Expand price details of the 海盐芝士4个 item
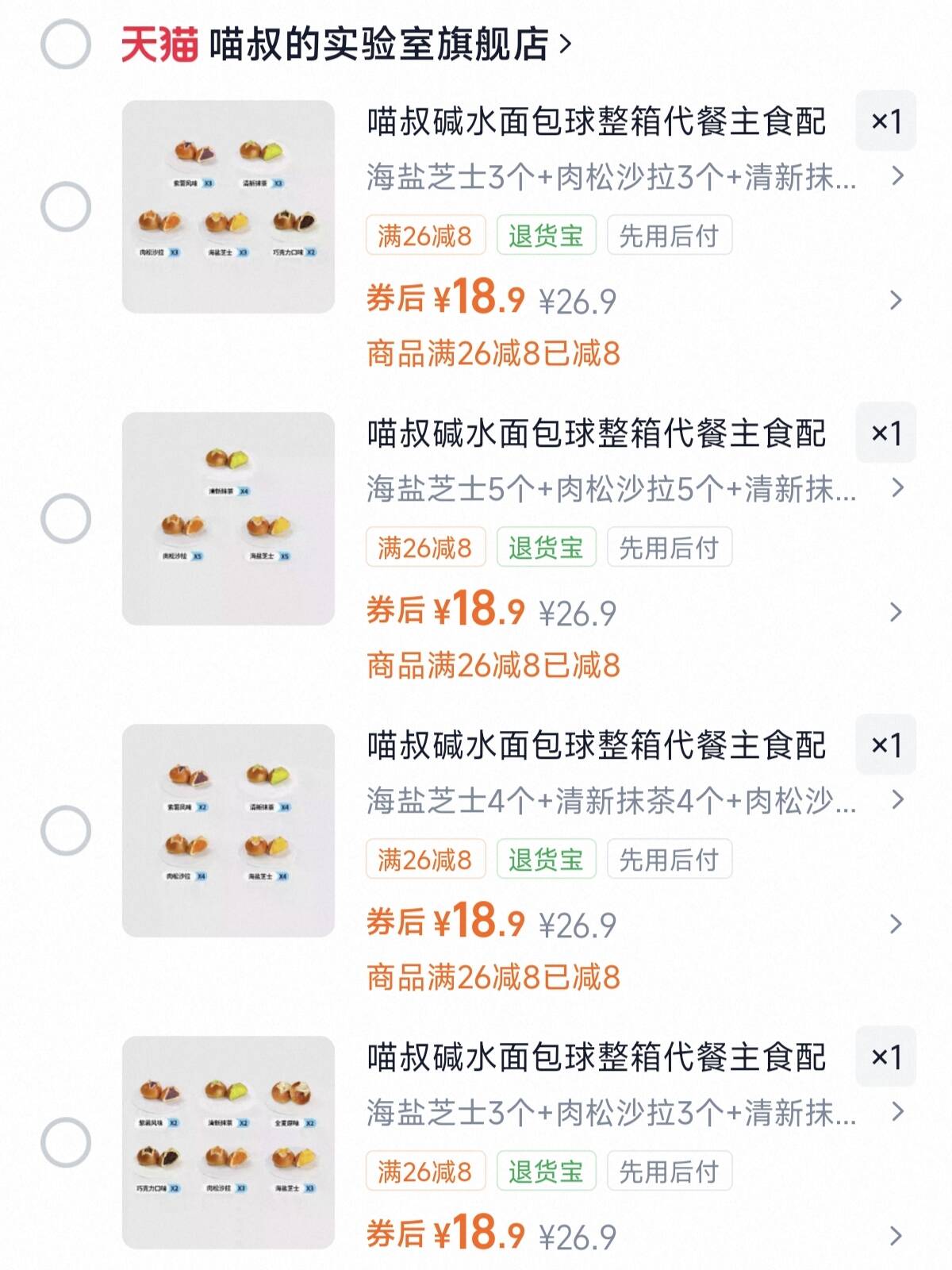Screen dimensions: 952x1270 pyautogui.click(x=896, y=924)
